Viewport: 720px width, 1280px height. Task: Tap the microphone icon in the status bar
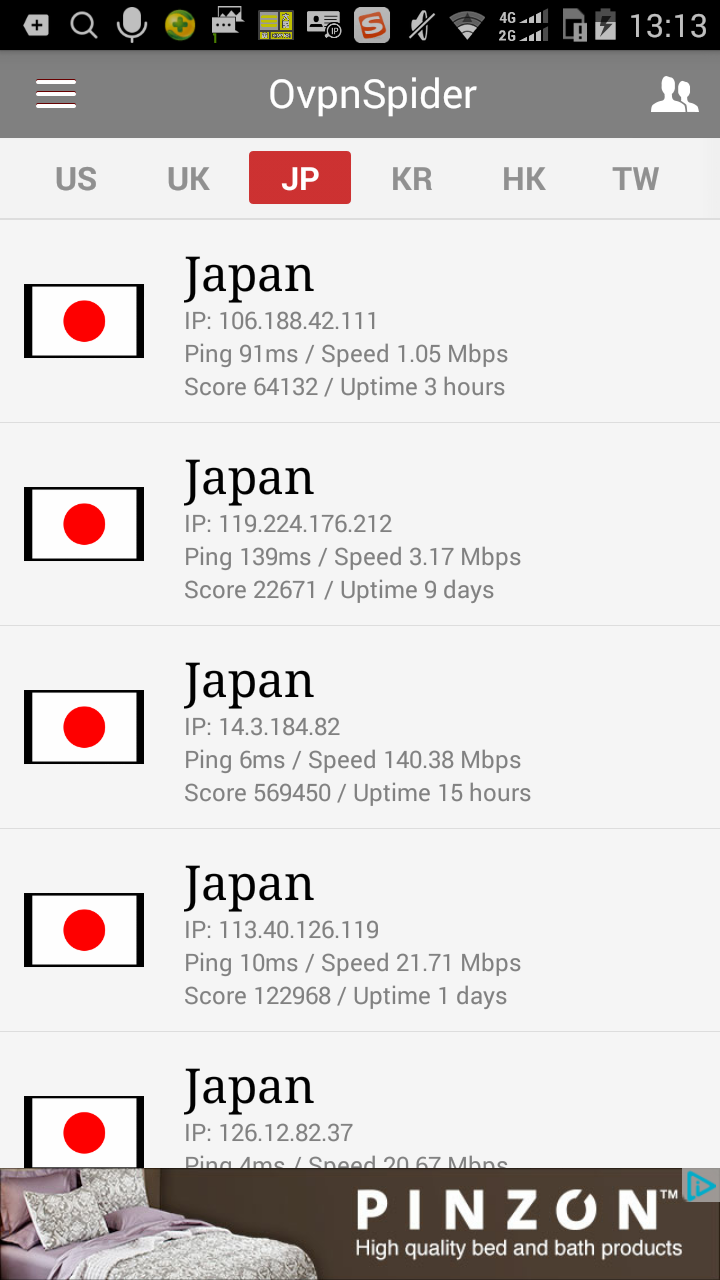point(131,24)
